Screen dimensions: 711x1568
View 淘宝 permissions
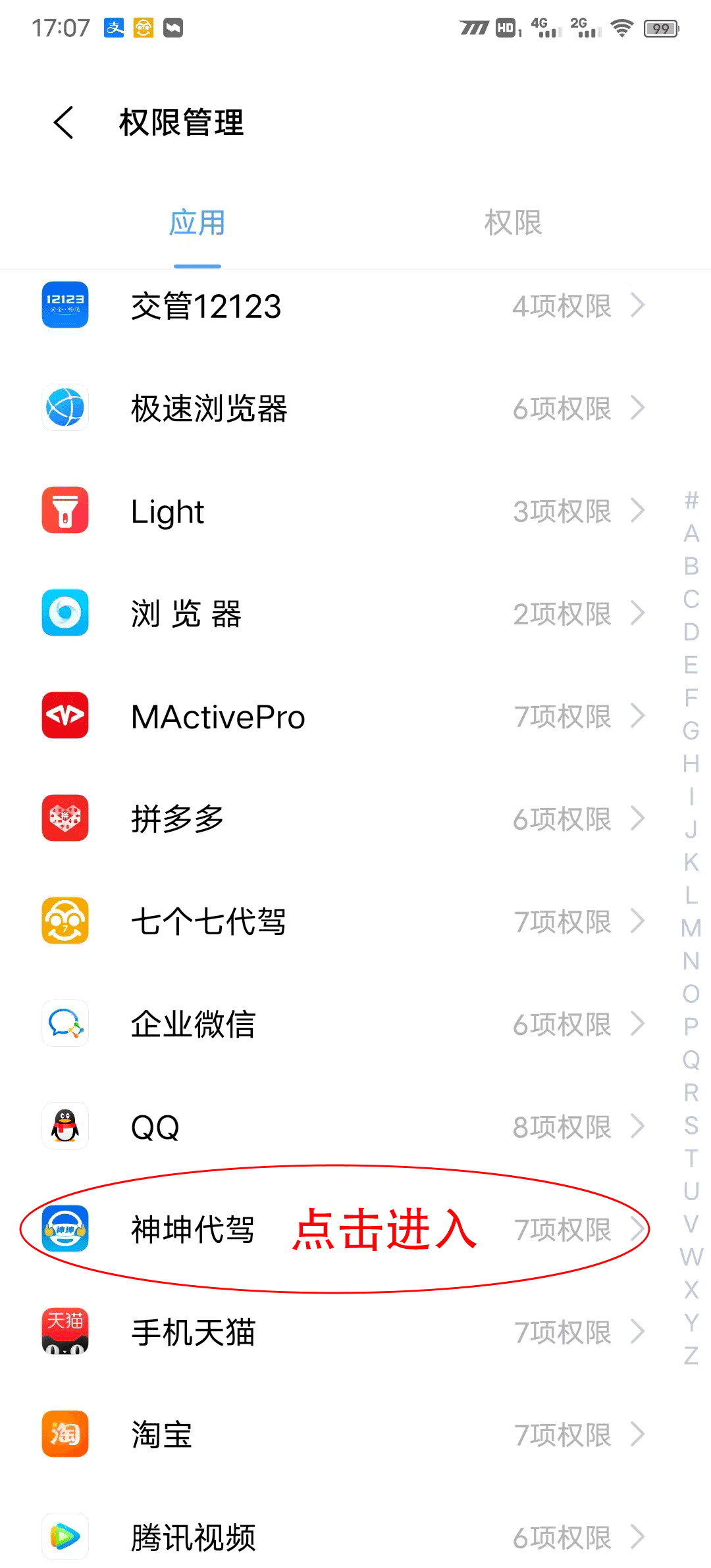pos(342,1435)
